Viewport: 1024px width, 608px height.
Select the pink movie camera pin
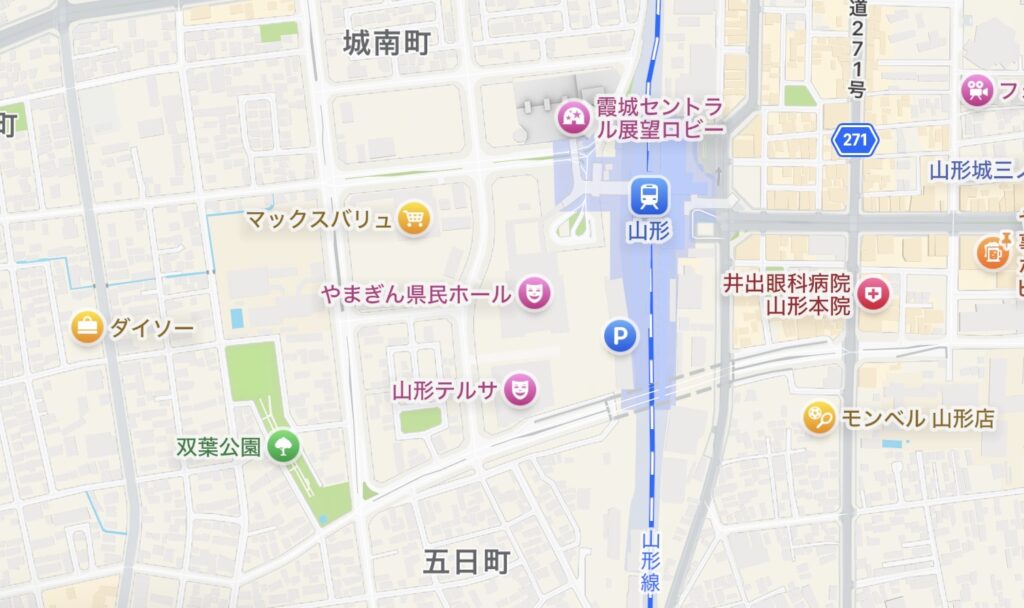(x=976, y=92)
